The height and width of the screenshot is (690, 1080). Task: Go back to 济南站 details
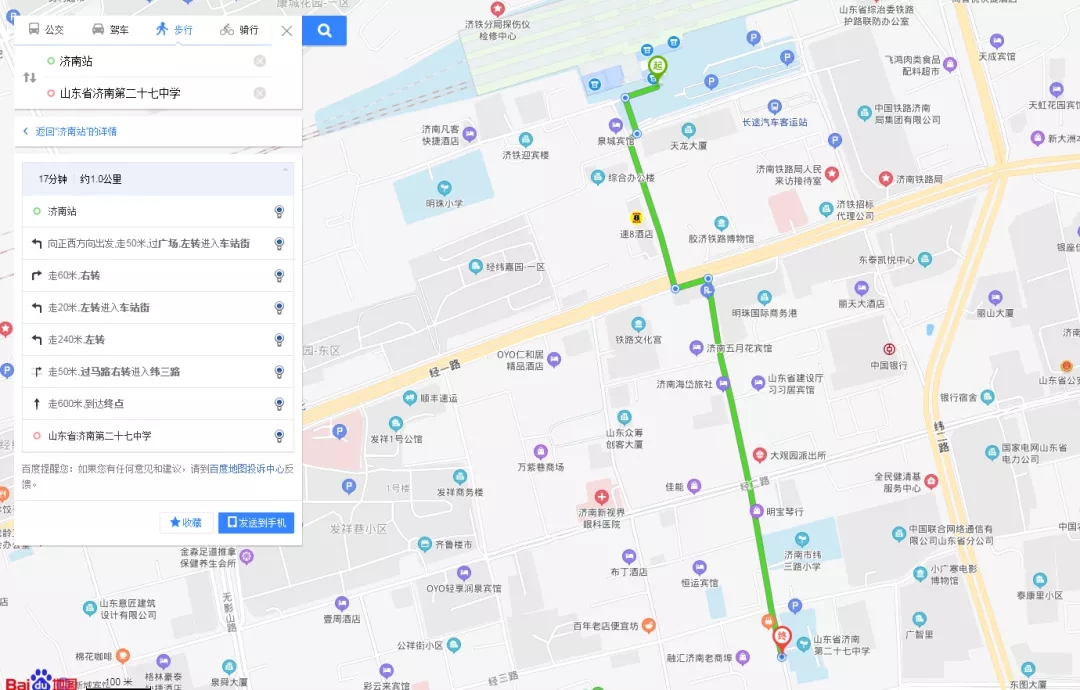point(76,131)
